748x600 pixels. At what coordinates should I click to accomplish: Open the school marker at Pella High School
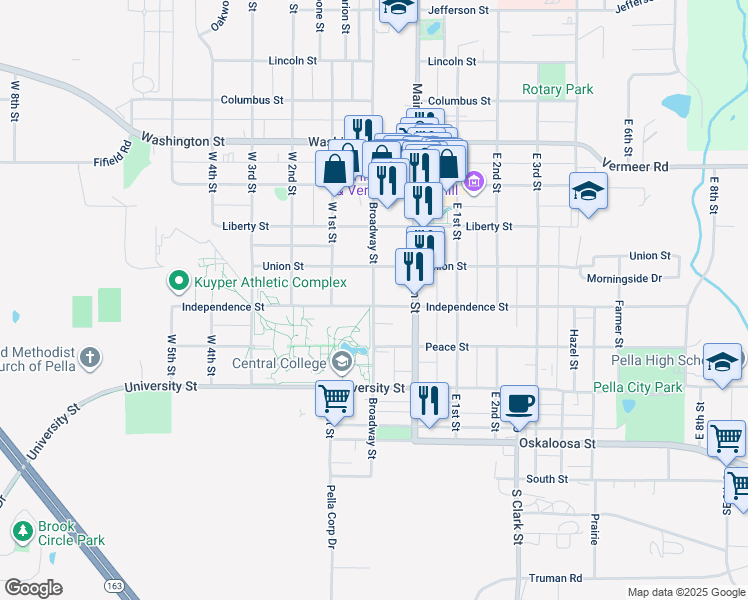tap(722, 362)
